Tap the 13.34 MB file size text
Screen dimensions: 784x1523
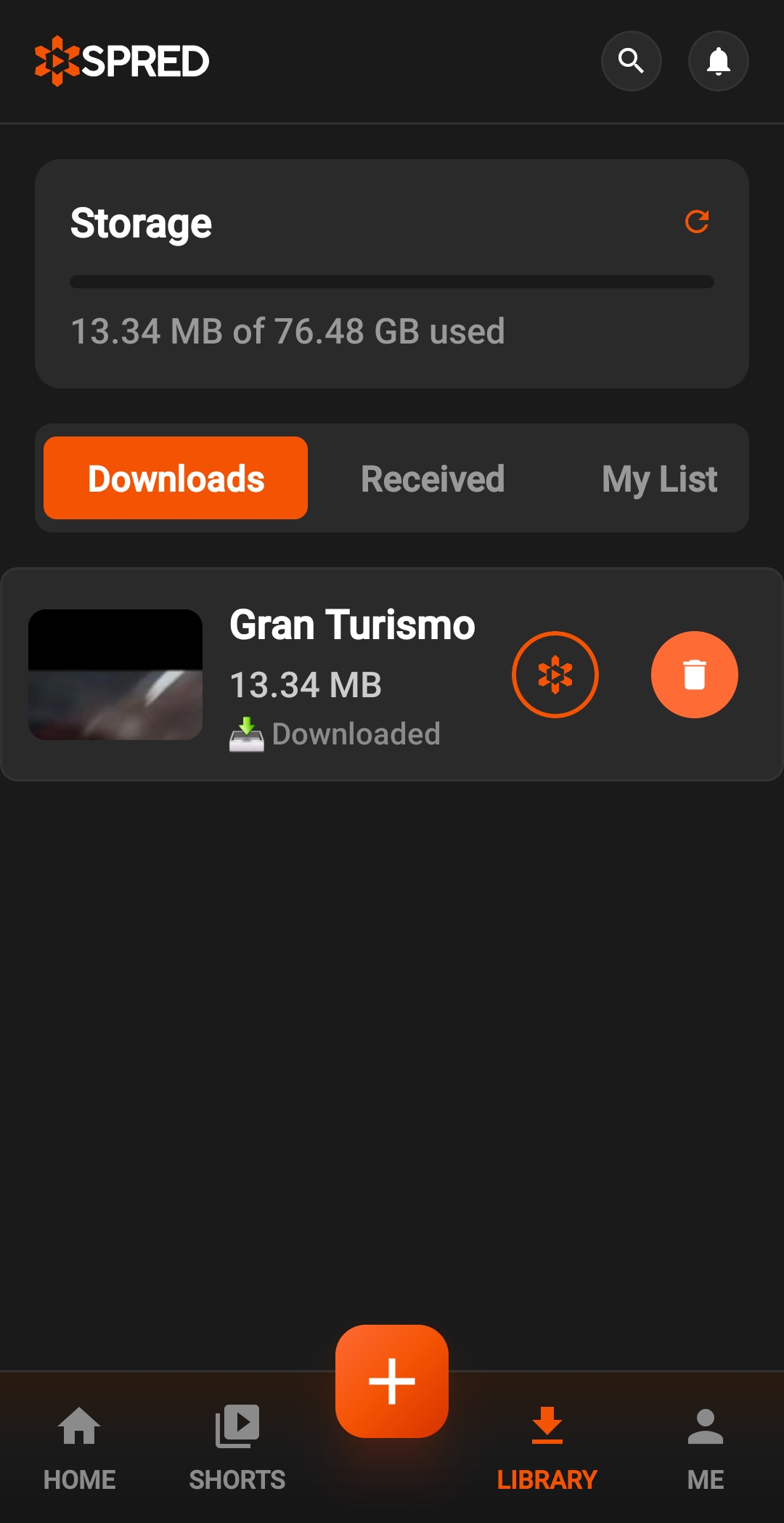coord(306,683)
